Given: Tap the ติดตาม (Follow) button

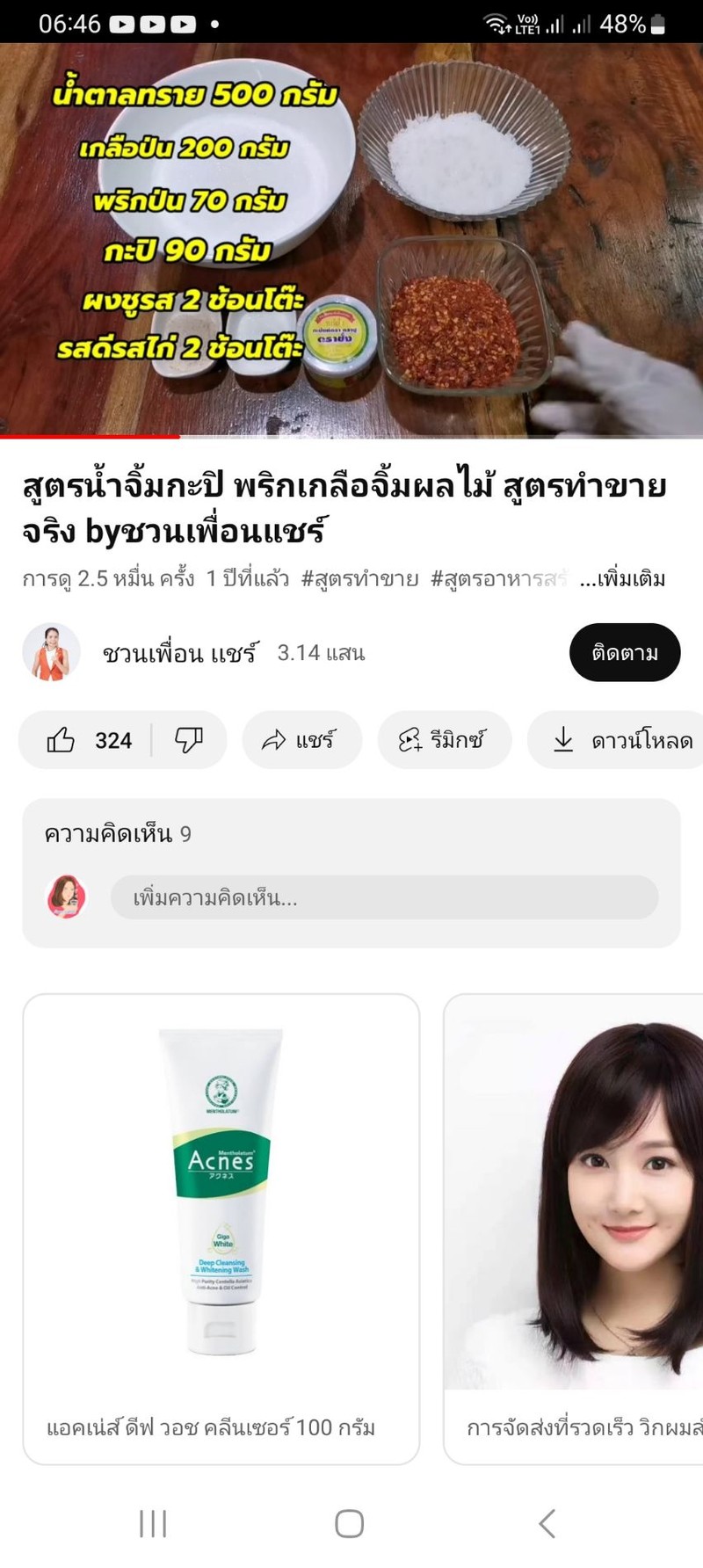Looking at the screenshot, I should tap(624, 652).
